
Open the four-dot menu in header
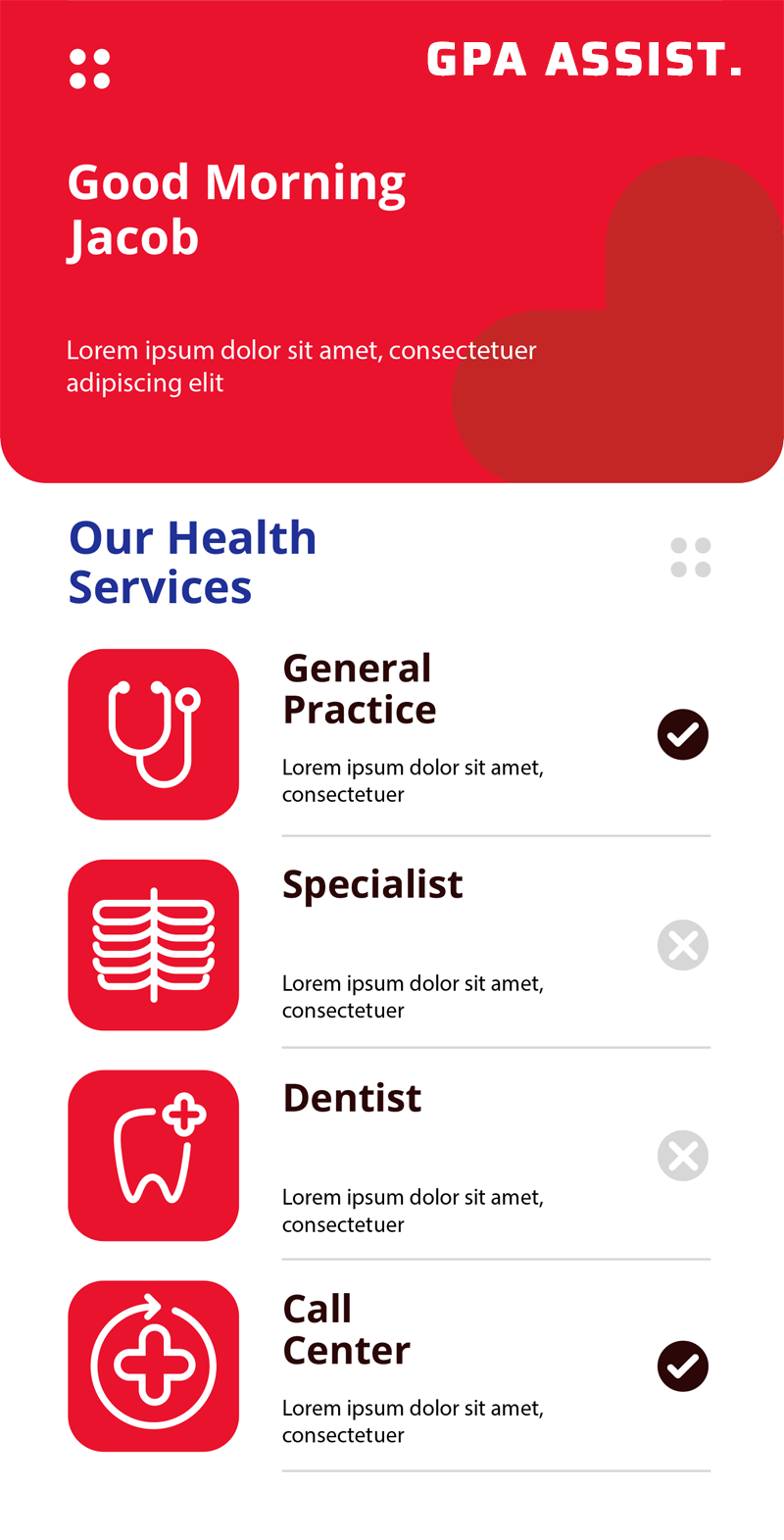[x=90, y=69]
